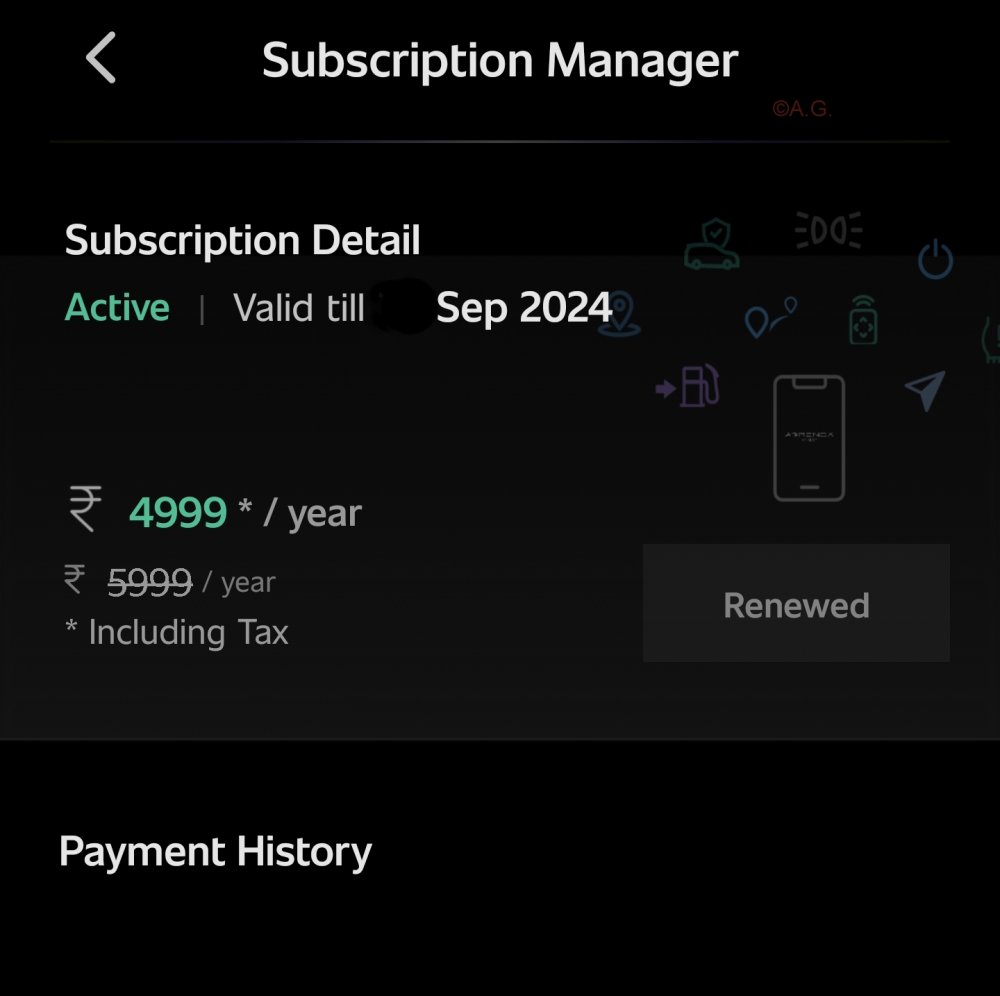
Task: Go back from Subscription Manager
Action: click(x=101, y=58)
